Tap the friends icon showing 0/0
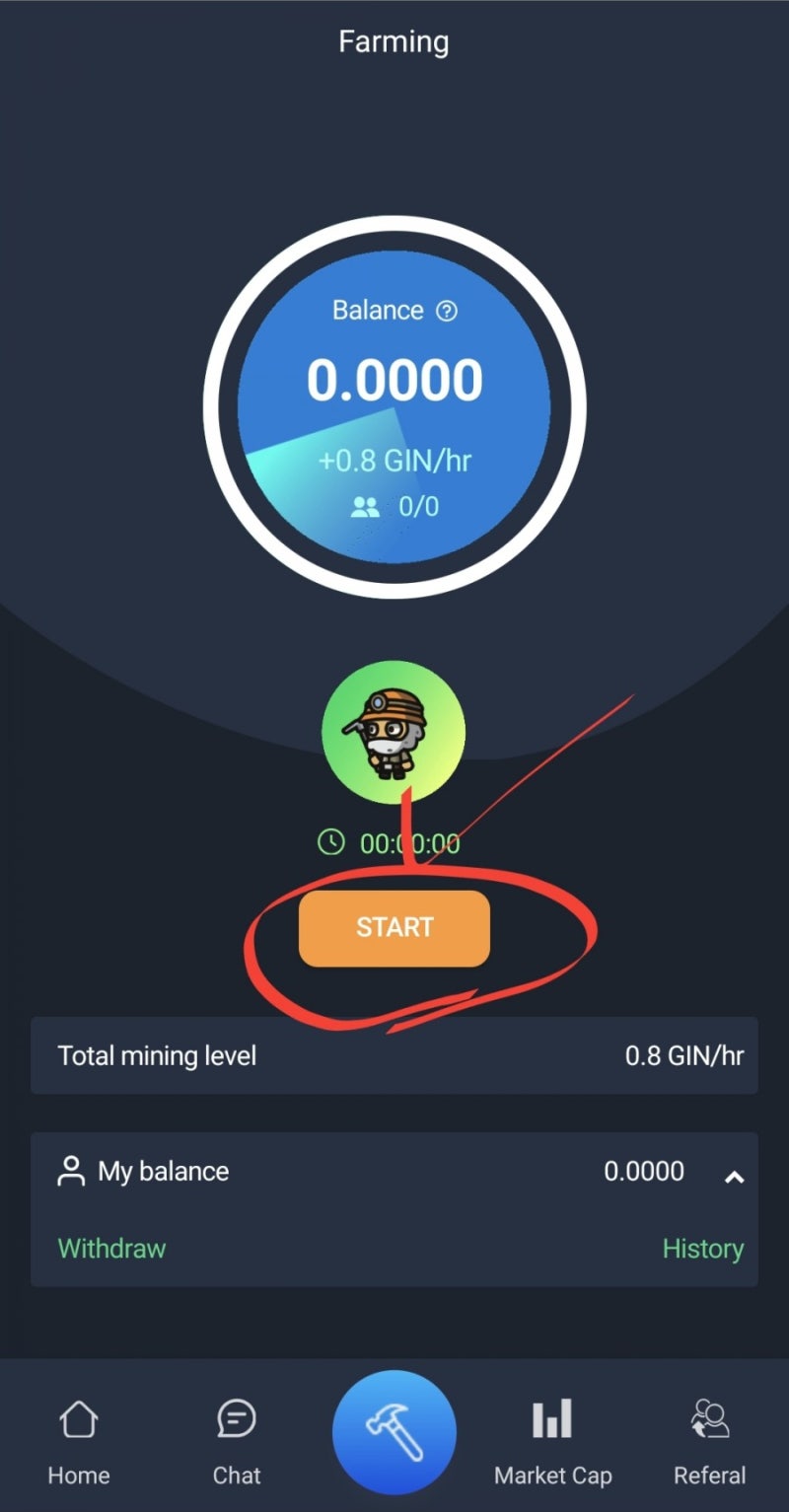This screenshot has height=1512, width=789. [x=366, y=506]
